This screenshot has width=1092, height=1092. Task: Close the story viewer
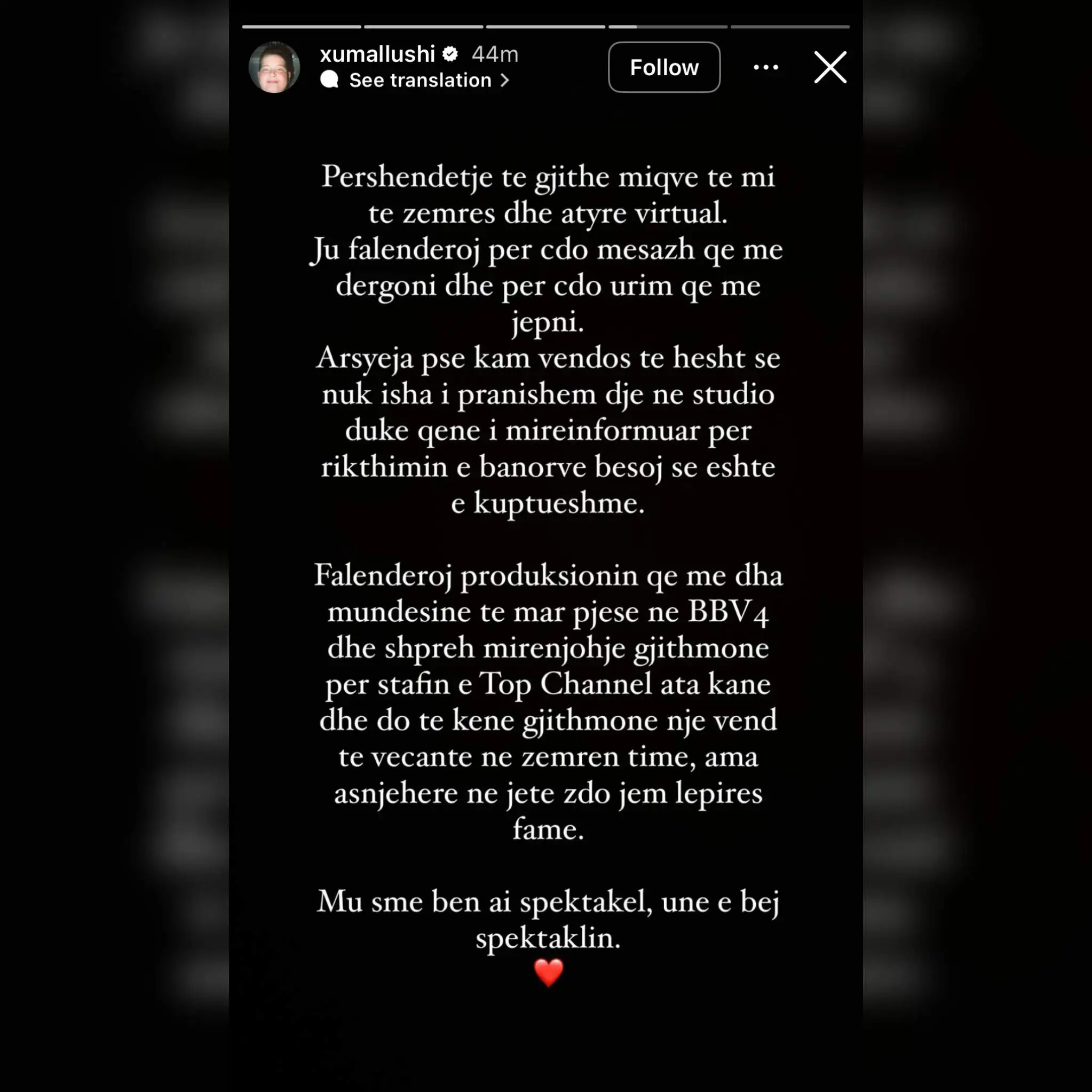pyautogui.click(x=830, y=67)
